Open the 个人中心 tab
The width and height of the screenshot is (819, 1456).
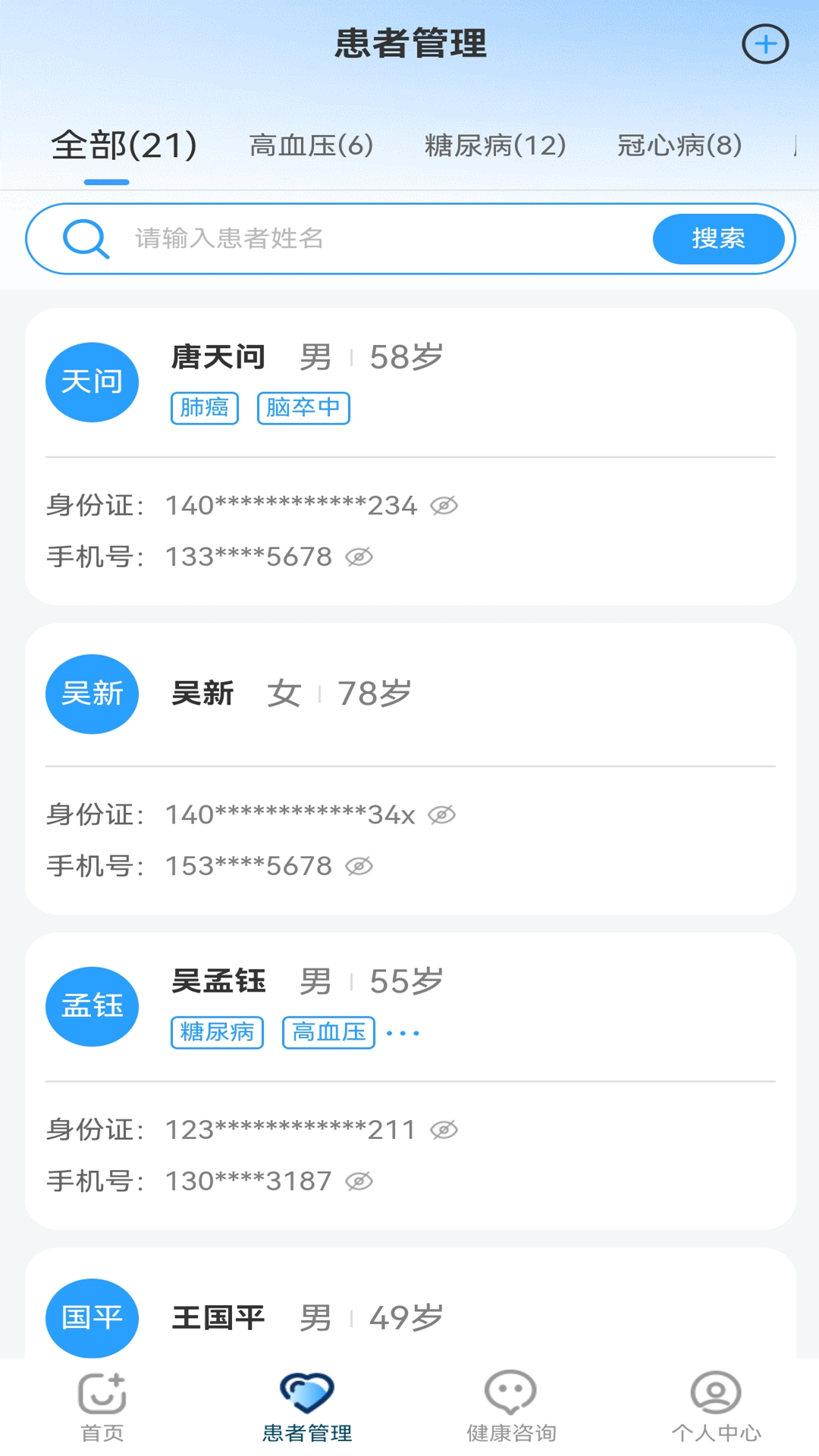716,1407
